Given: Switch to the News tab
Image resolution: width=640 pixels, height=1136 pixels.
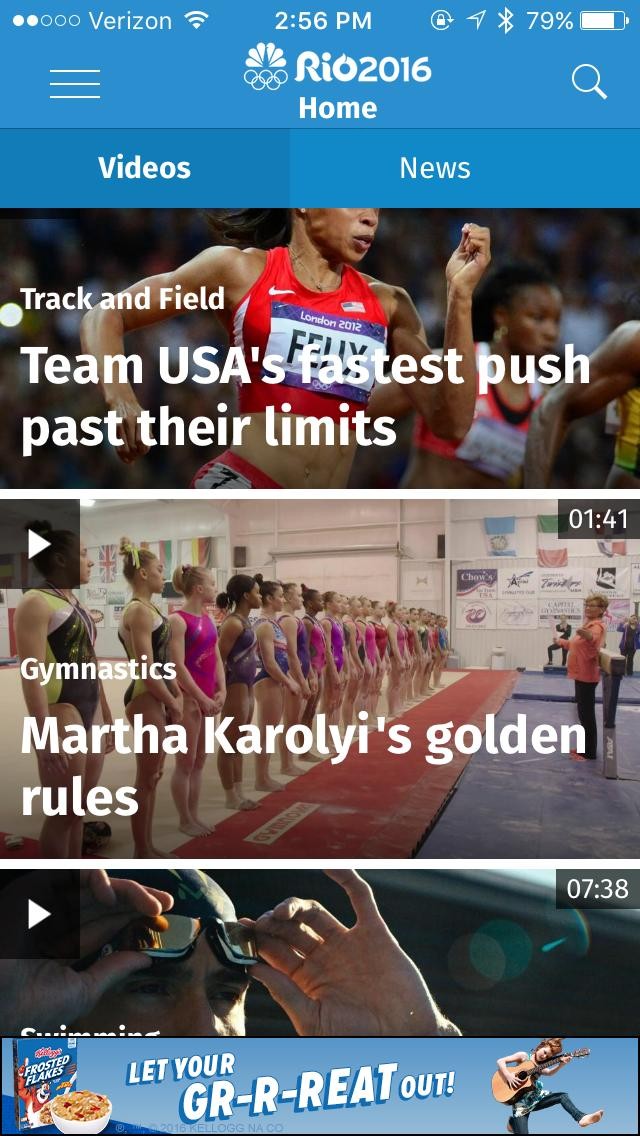Looking at the screenshot, I should 434,168.
